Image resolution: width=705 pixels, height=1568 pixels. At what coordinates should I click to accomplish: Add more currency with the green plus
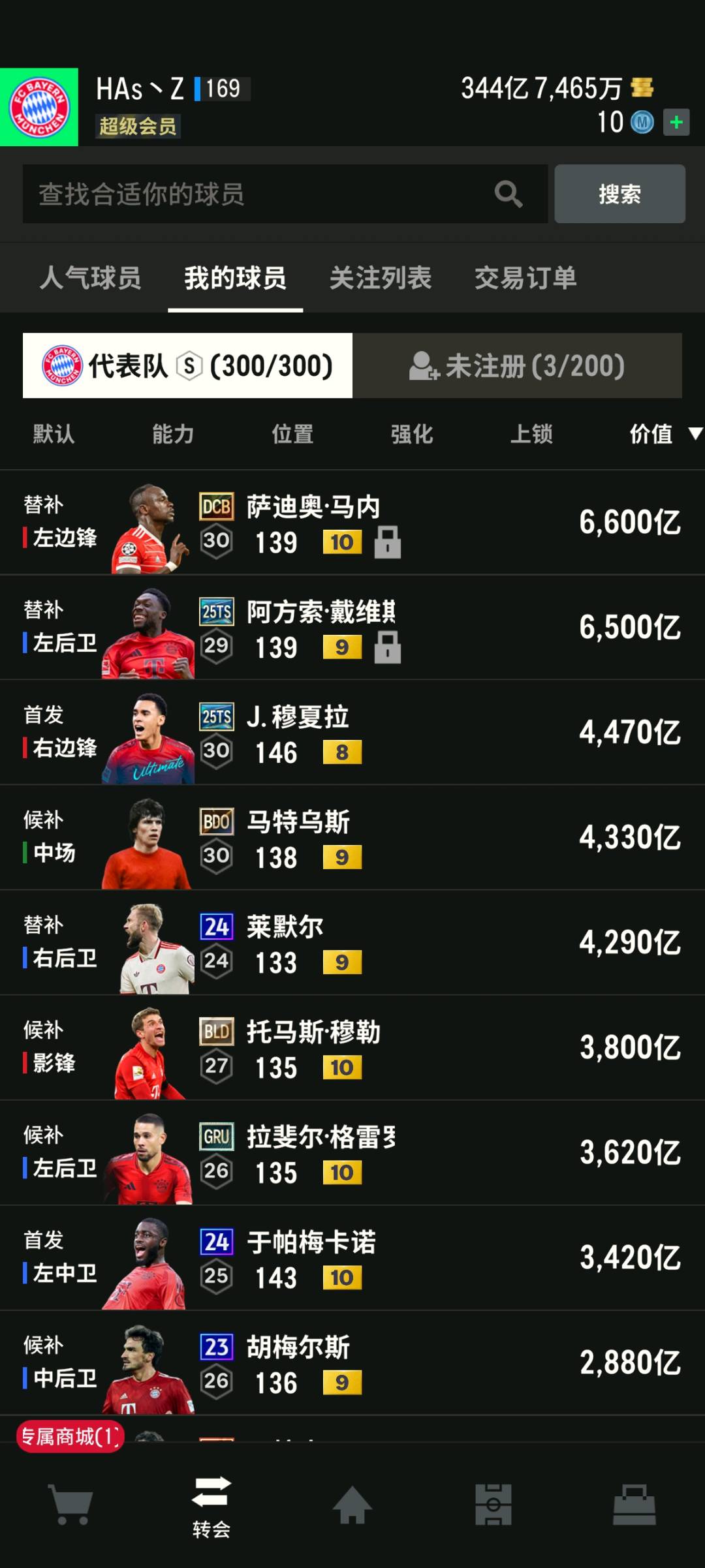(x=676, y=122)
